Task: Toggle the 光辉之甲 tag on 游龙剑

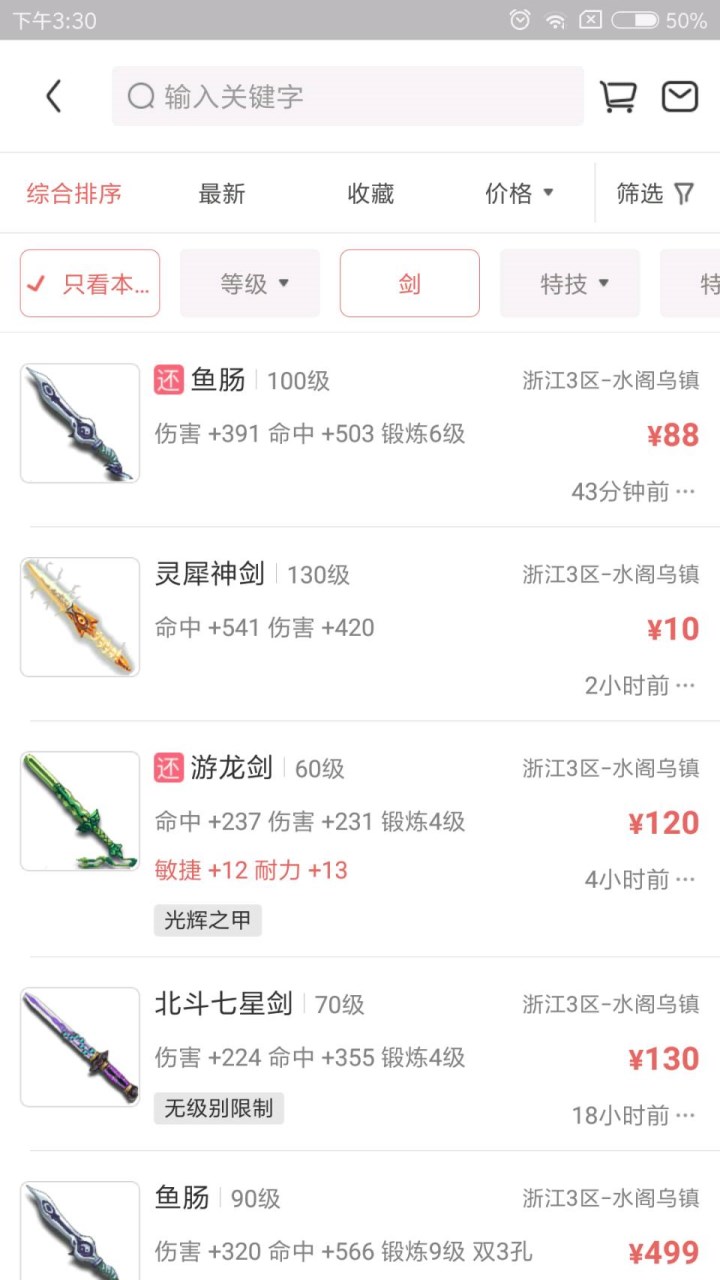Action: [x=207, y=920]
